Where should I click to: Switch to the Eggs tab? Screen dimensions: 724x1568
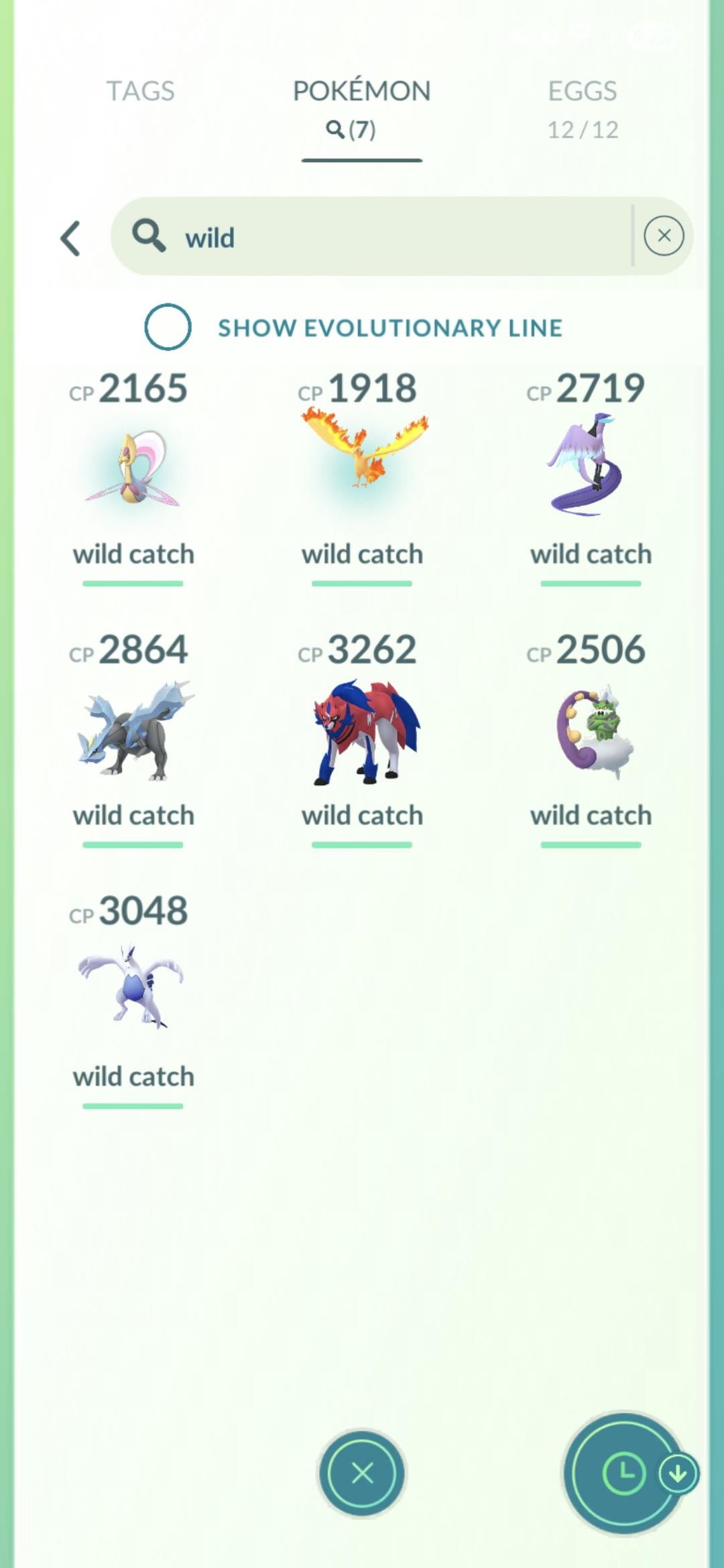point(582,107)
